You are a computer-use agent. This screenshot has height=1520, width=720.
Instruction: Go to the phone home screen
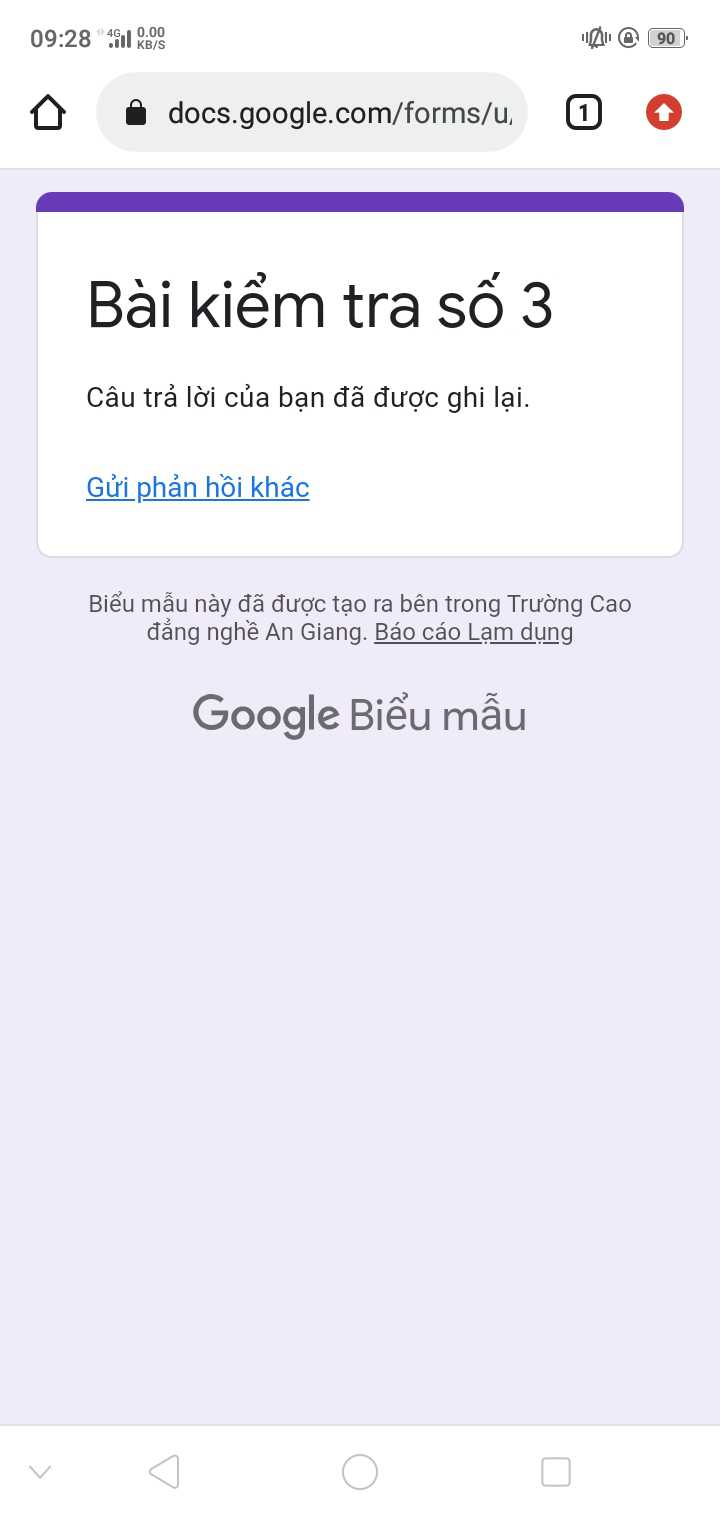[360, 1472]
